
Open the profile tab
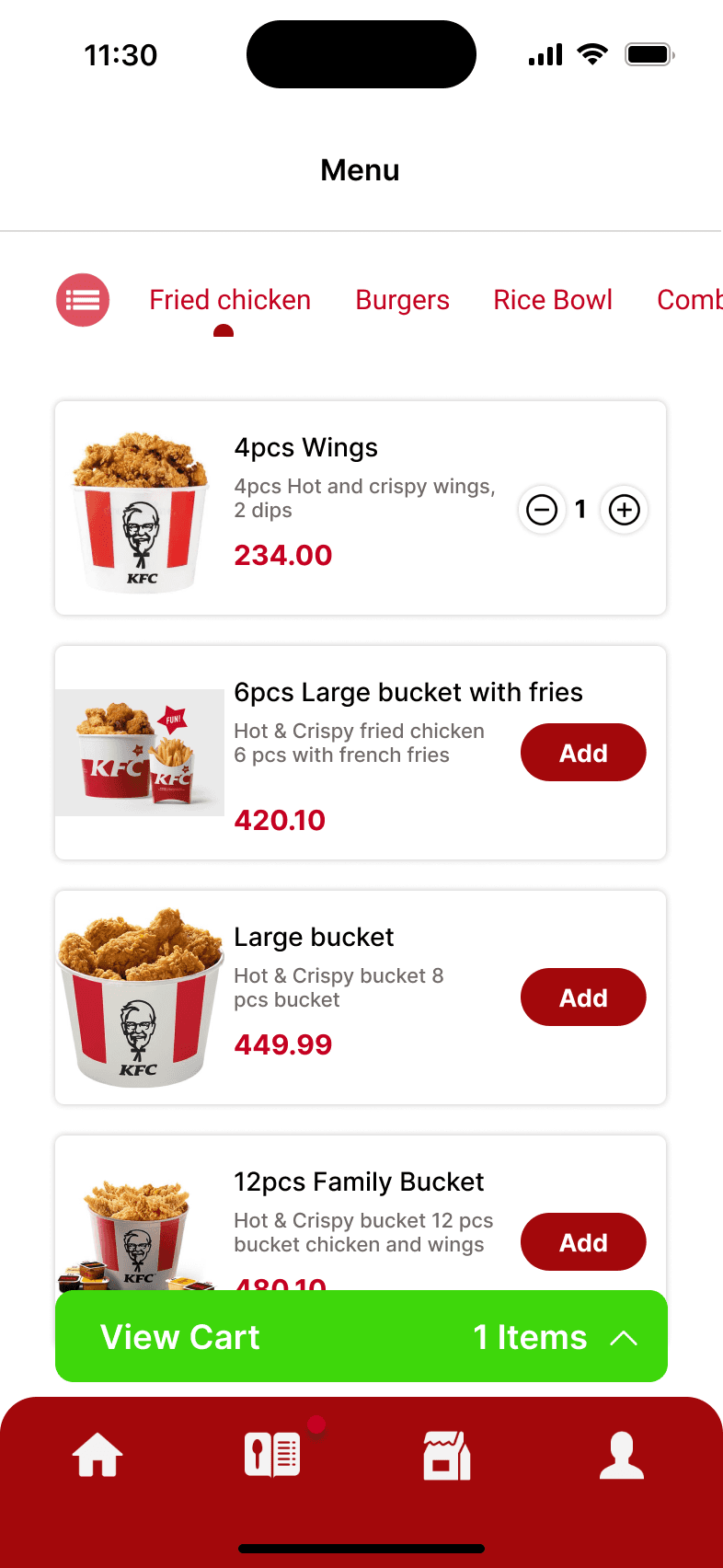tap(622, 1456)
